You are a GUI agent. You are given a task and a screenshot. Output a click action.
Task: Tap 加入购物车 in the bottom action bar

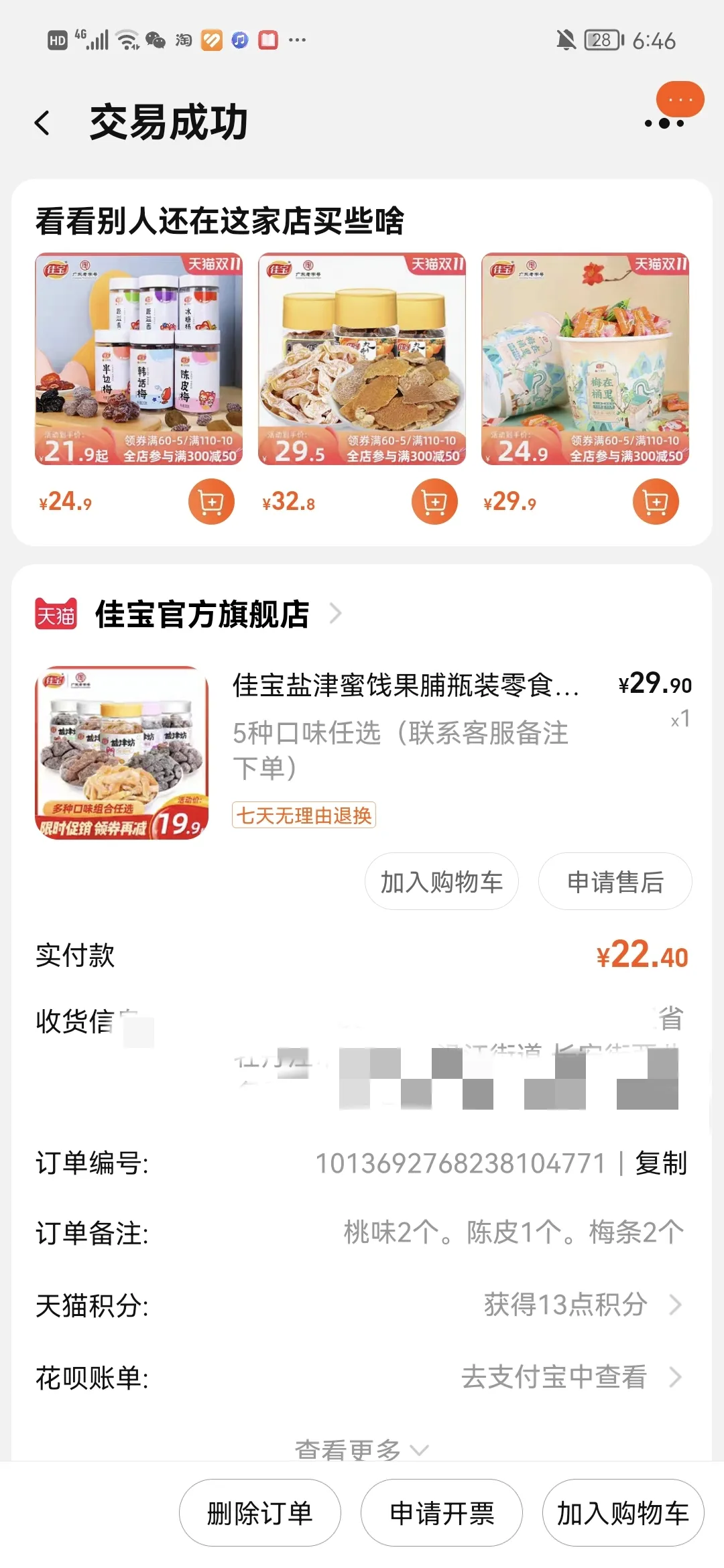click(x=623, y=1513)
